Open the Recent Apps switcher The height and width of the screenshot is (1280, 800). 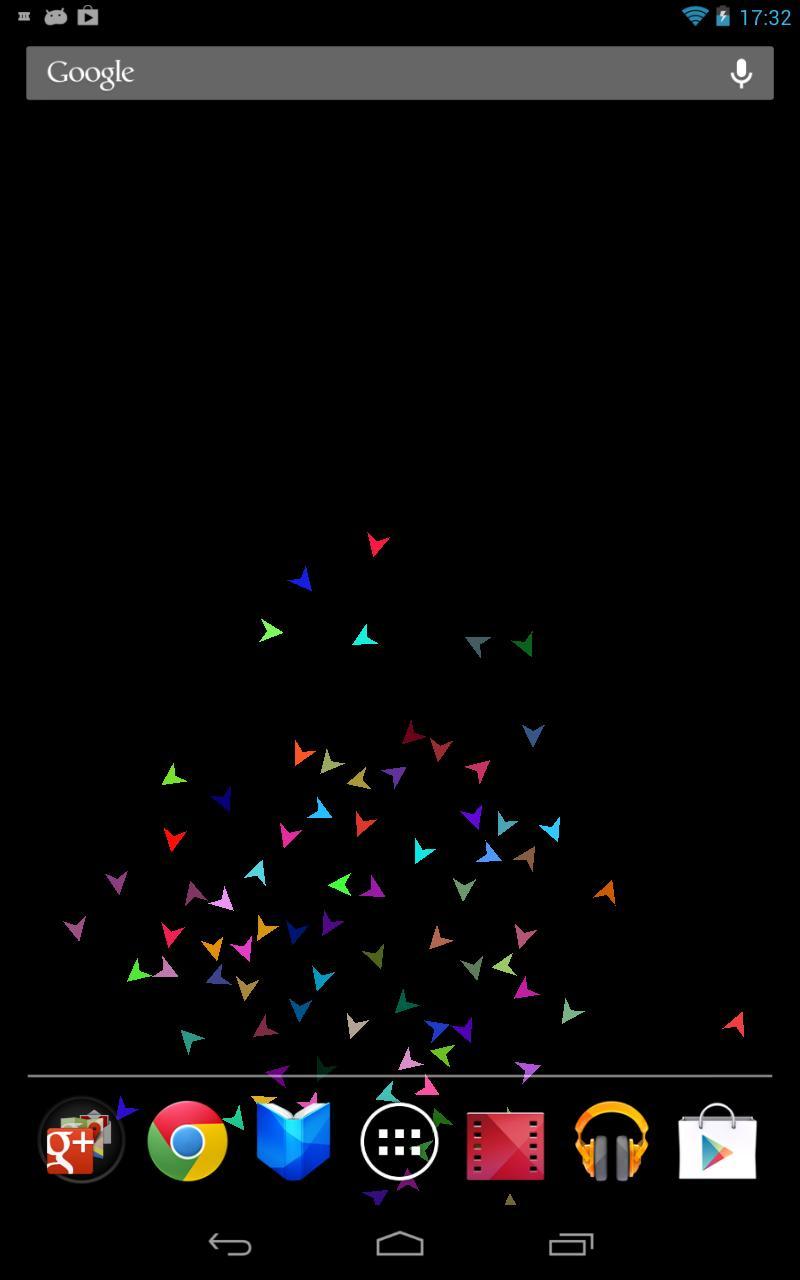pos(570,1244)
